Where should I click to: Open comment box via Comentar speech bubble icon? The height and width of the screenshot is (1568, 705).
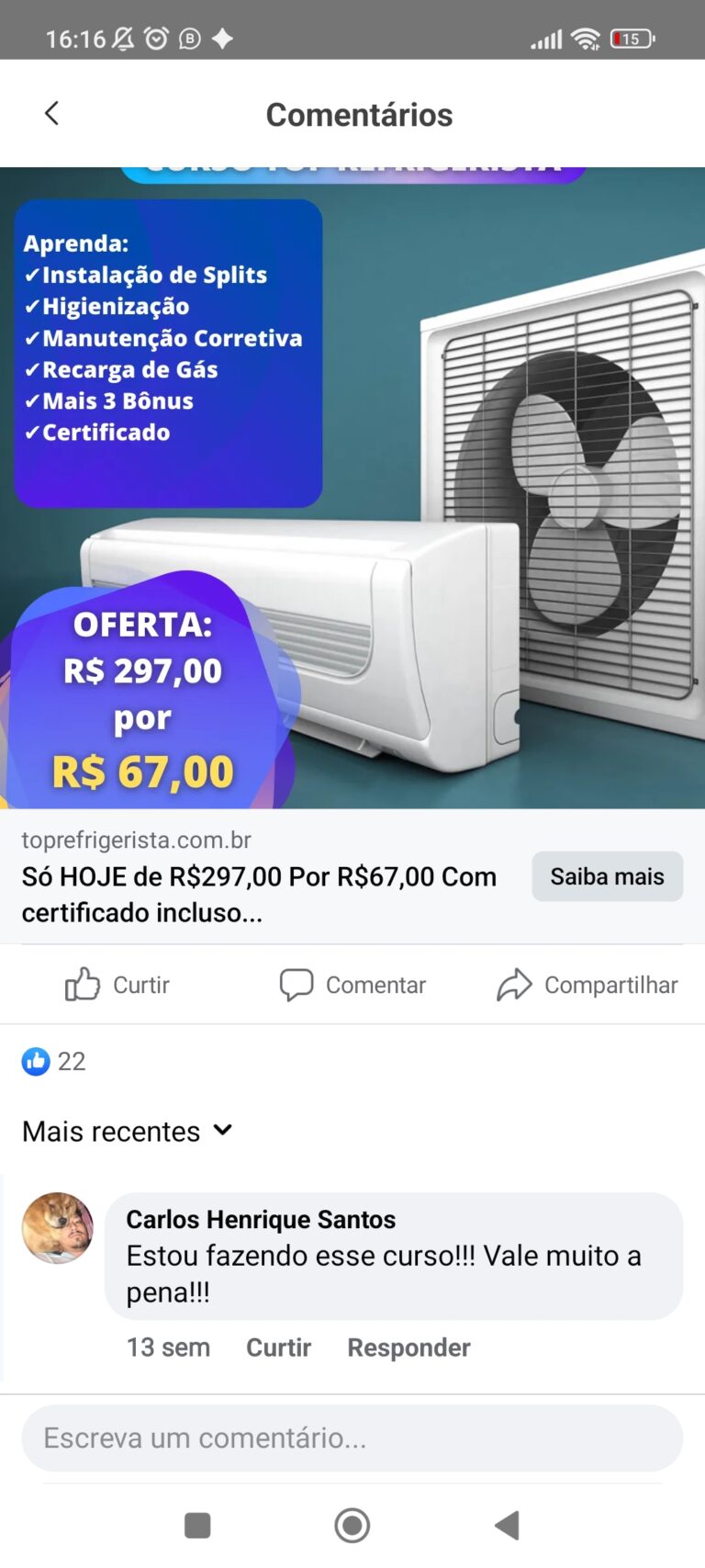[x=297, y=984]
